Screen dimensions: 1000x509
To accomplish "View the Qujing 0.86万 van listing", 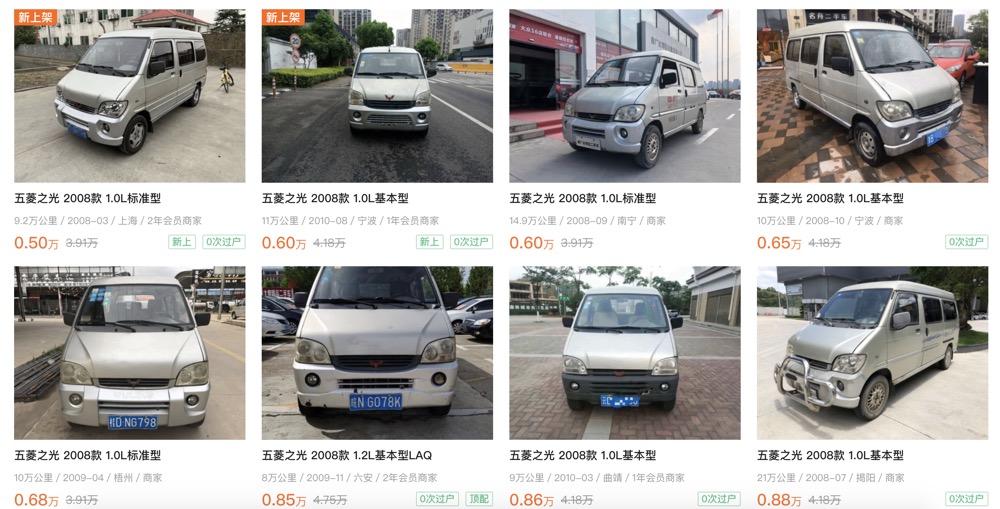I will 624,353.
